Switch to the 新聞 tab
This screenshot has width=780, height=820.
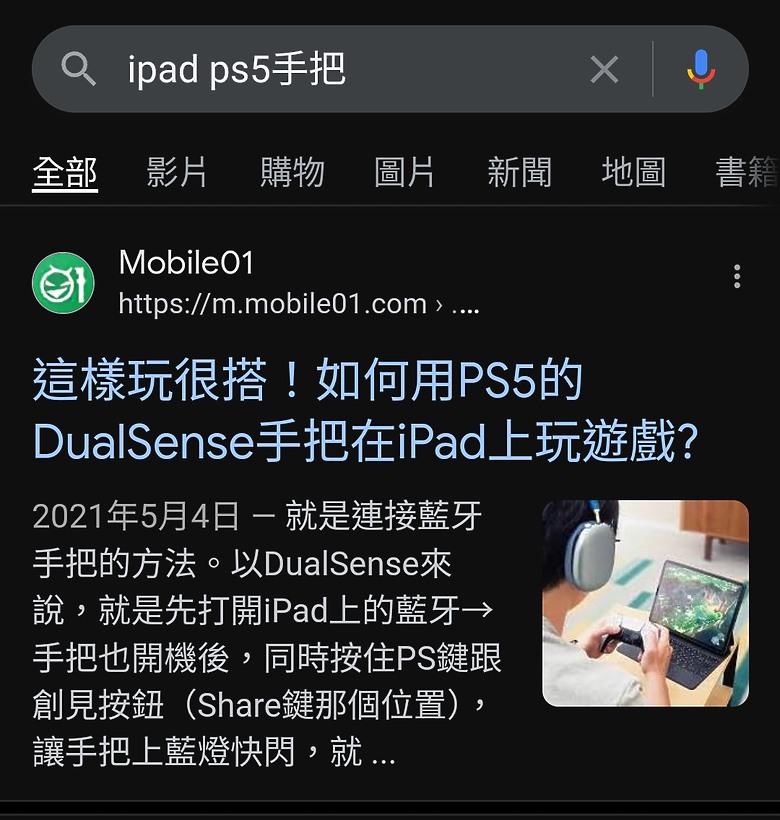pyautogui.click(x=519, y=173)
